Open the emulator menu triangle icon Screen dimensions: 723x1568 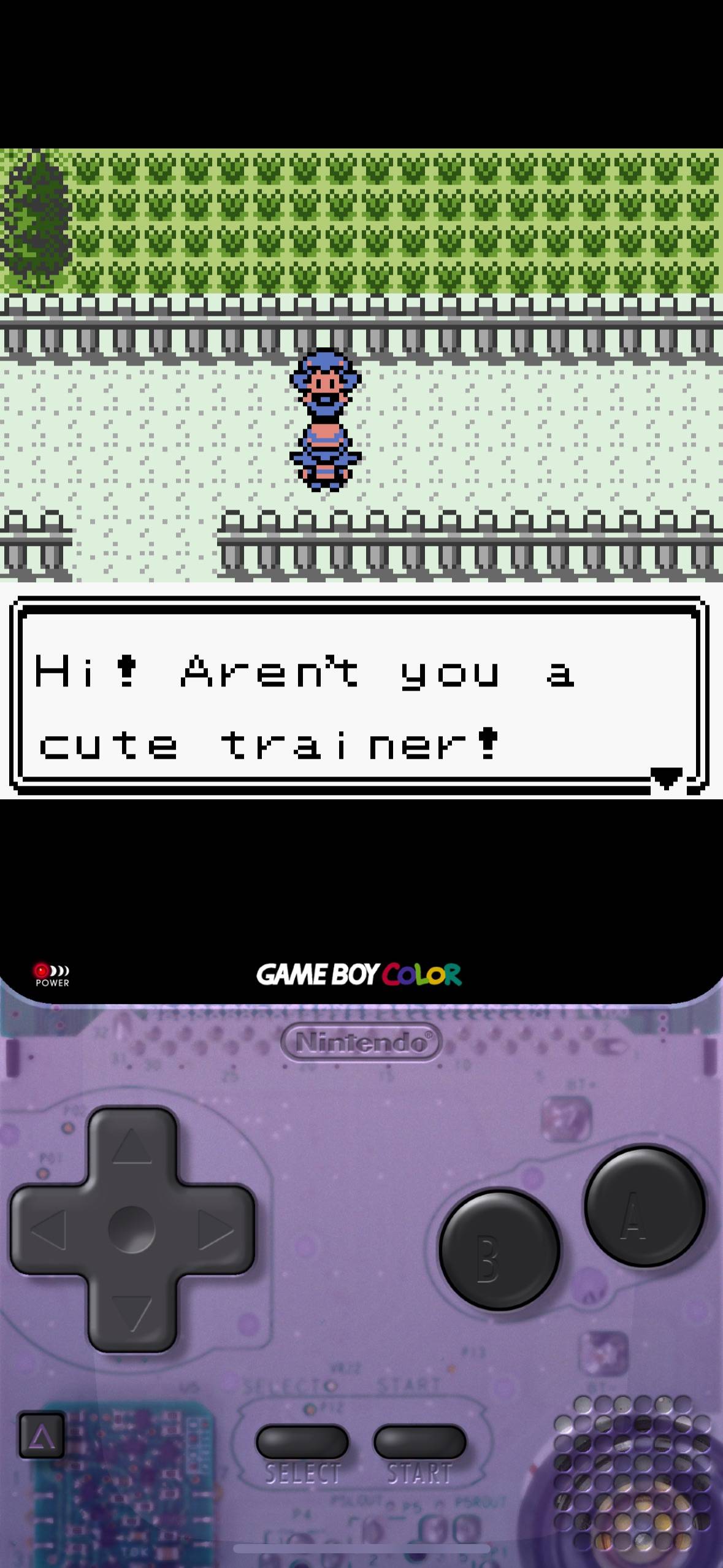41,1436
